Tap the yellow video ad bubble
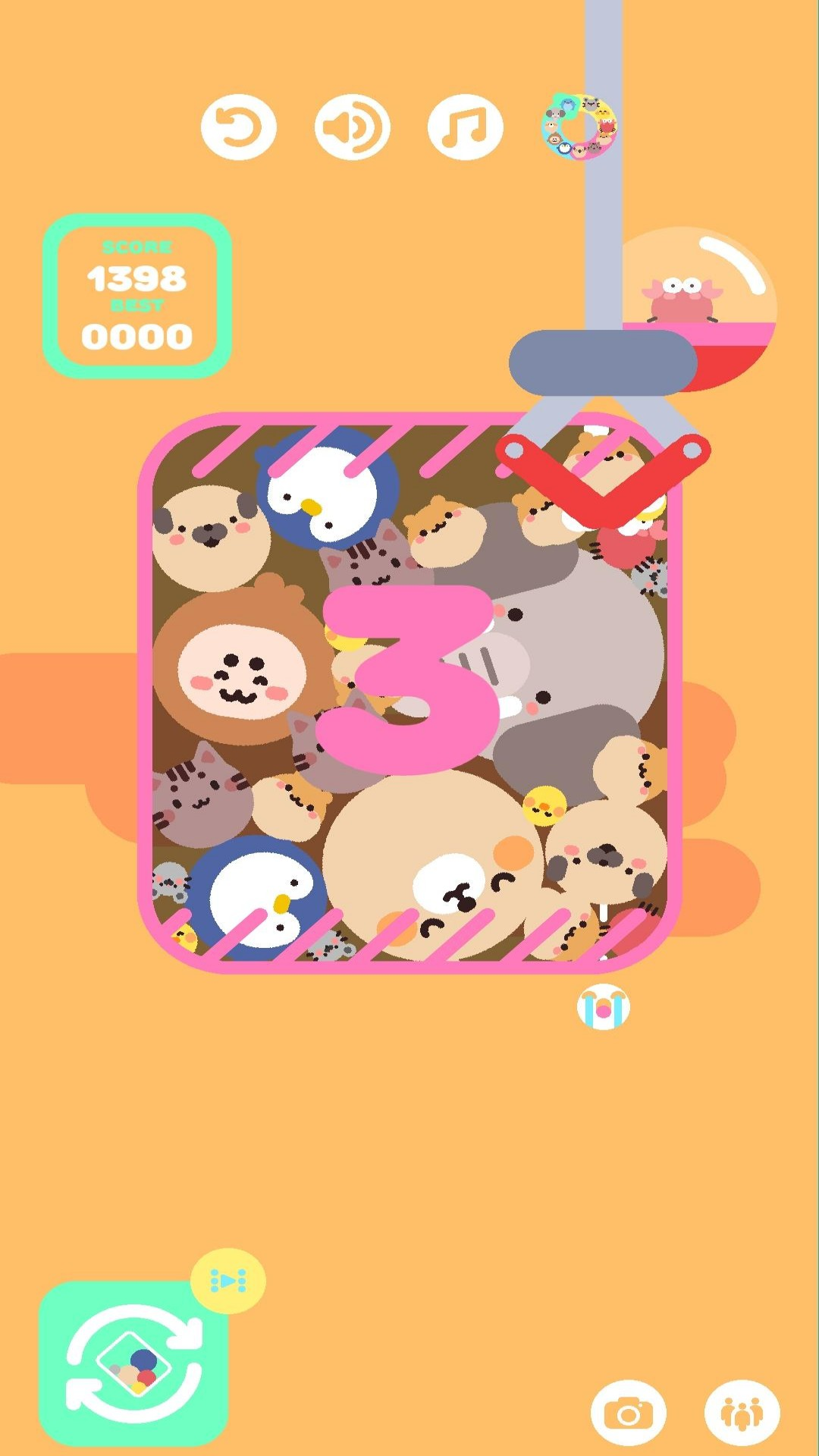Image resolution: width=819 pixels, height=1456 pixels. (x=227, y=1281)
